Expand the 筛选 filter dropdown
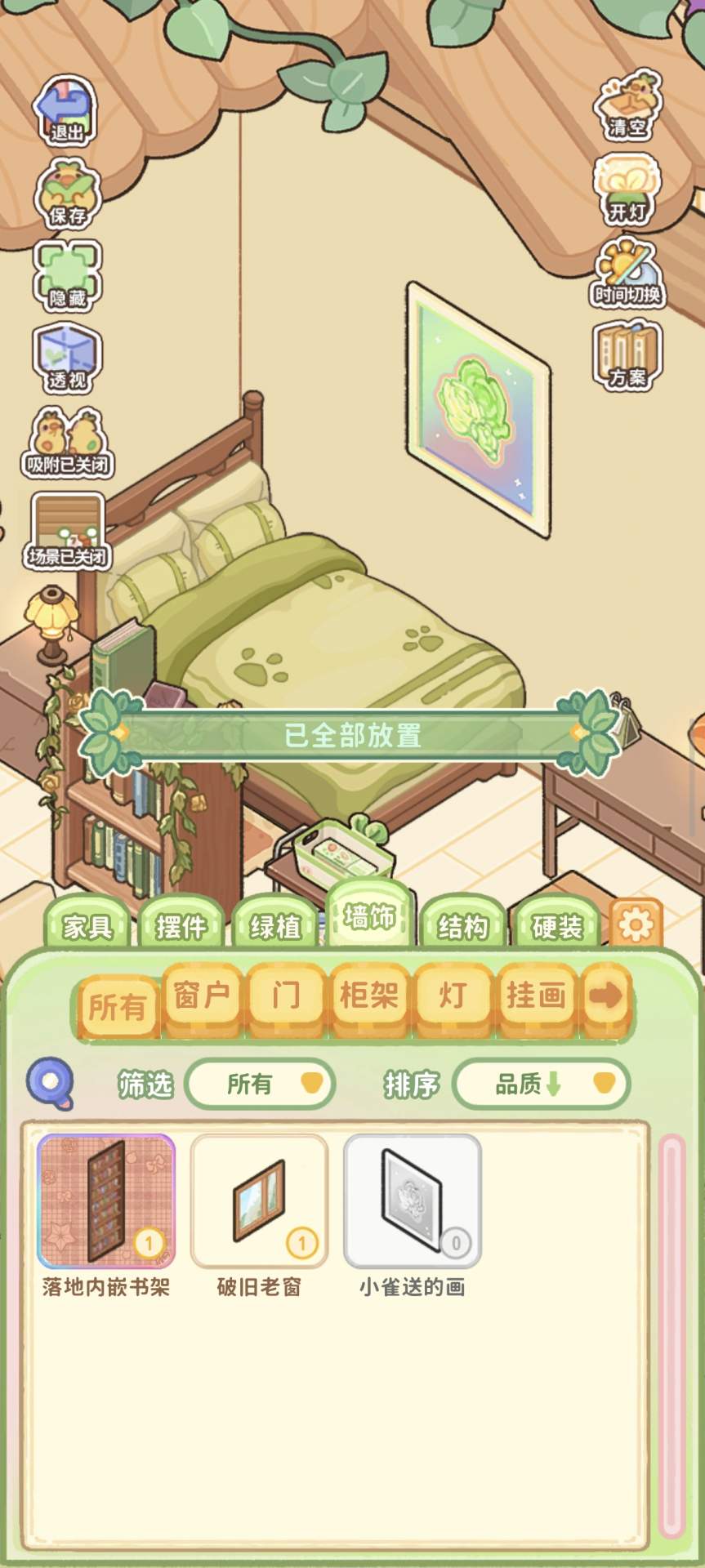 point(260,1085)
